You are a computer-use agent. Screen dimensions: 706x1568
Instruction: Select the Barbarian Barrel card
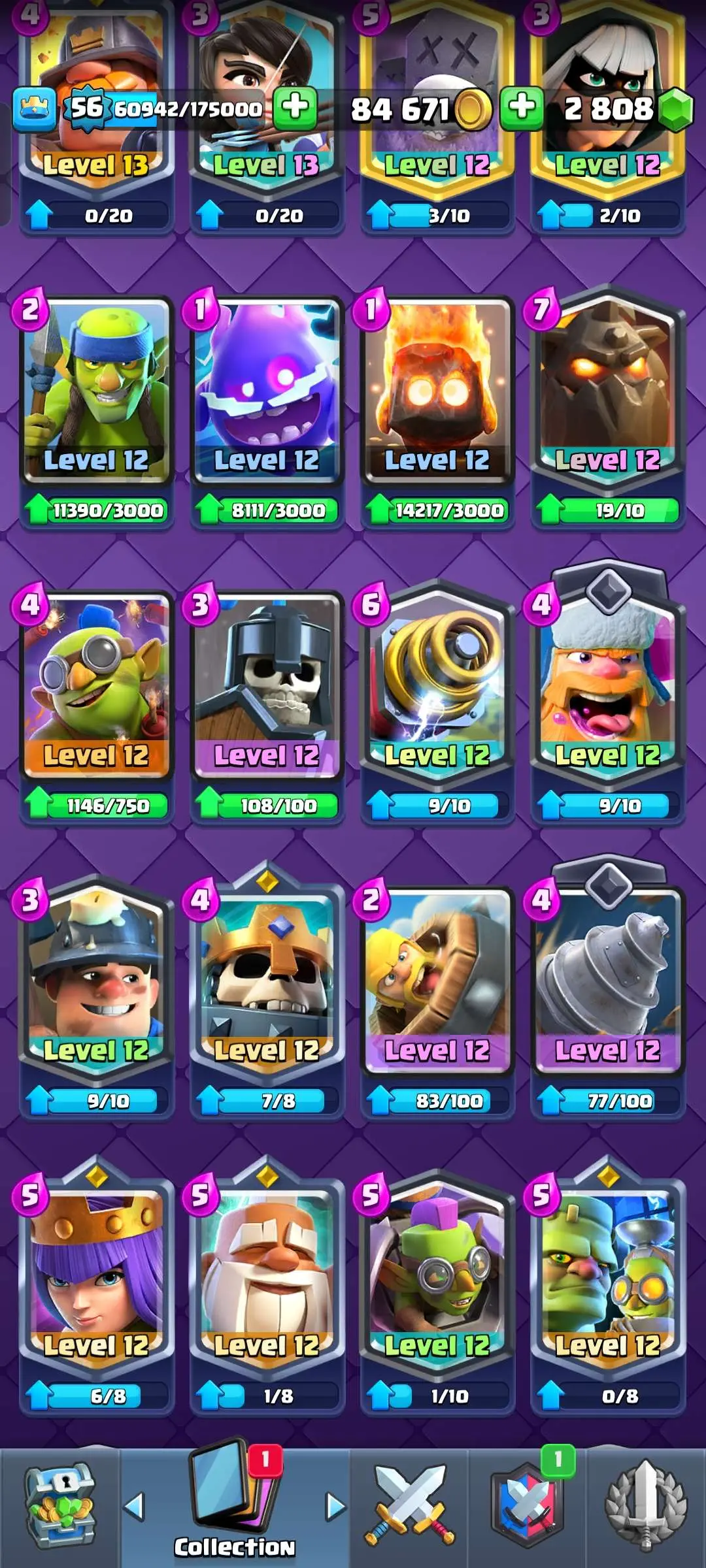(437, 981)
